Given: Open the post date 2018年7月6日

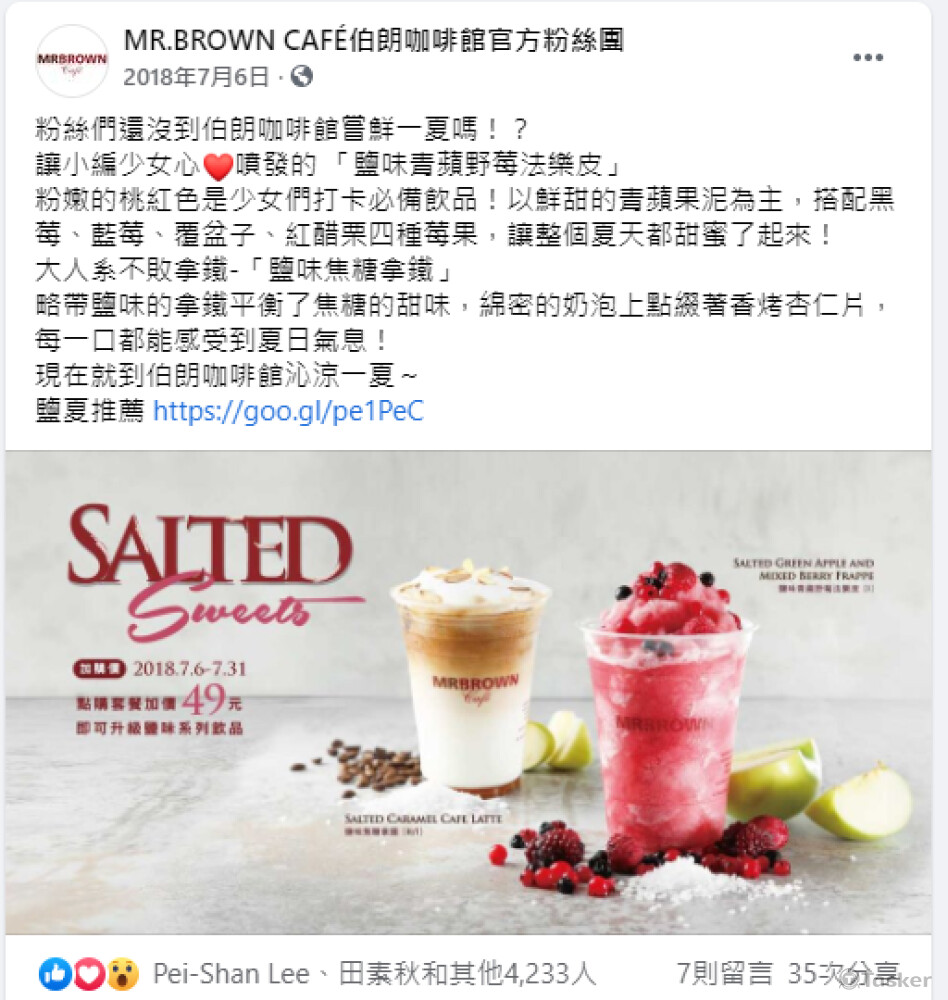Looking at the screenshot, I should (x=196, y=77).
